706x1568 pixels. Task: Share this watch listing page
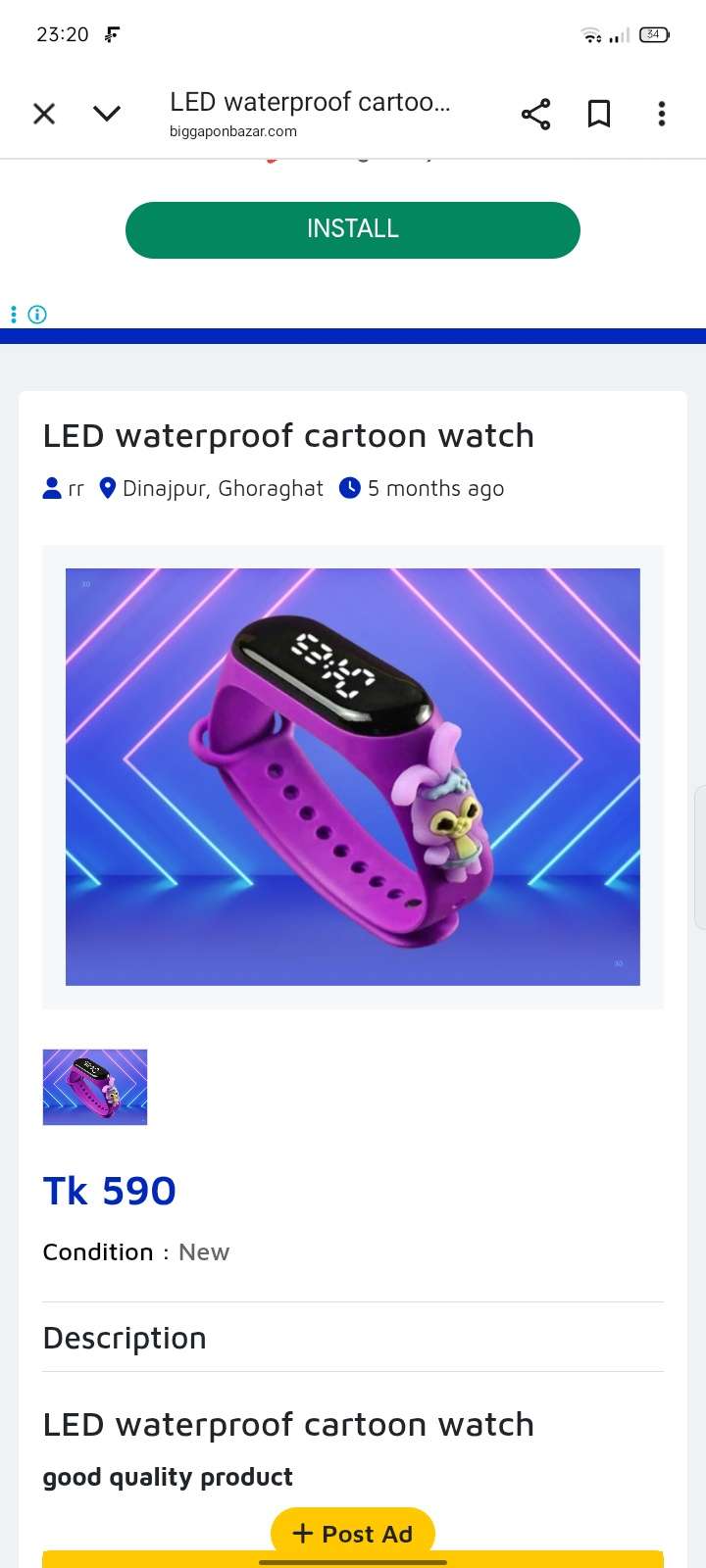point(535,114)
